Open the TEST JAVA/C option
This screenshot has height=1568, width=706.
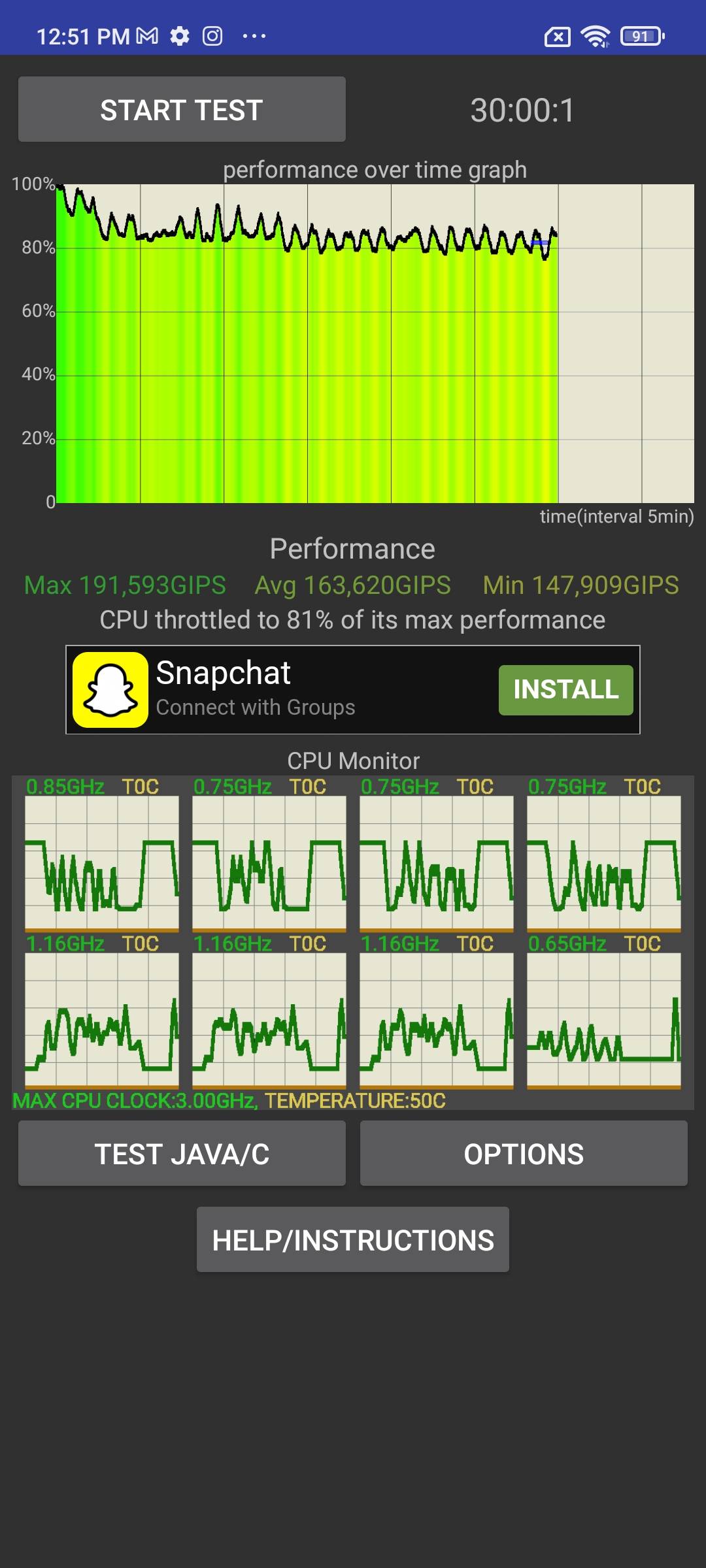182,1154
